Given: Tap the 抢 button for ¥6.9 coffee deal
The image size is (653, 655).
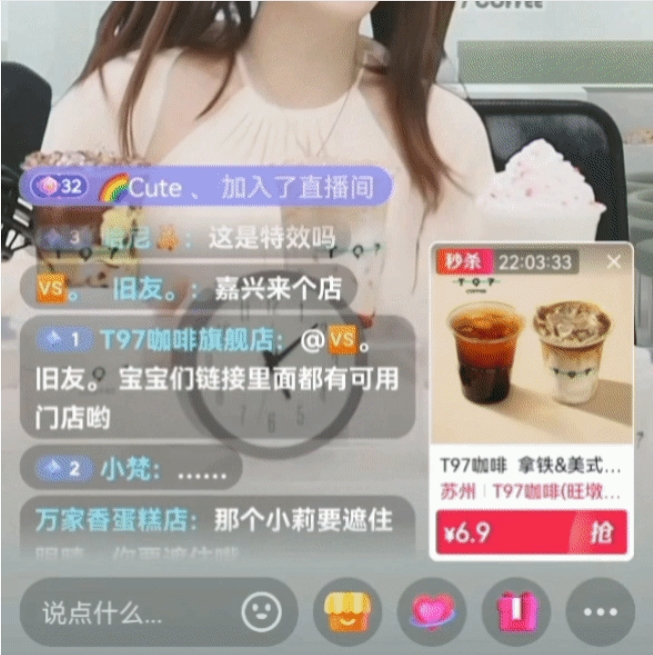Looking at the screenshot, I should 600,533.
